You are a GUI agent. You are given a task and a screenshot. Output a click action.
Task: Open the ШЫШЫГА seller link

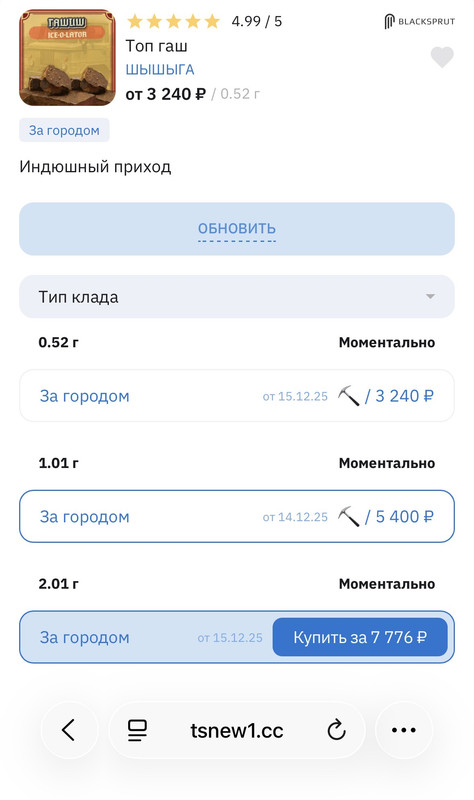coord(160,69)
